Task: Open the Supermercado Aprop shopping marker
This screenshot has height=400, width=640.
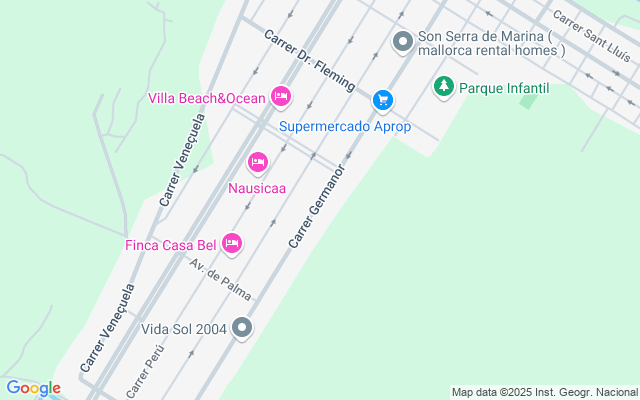Action: (x=382, y=101)
